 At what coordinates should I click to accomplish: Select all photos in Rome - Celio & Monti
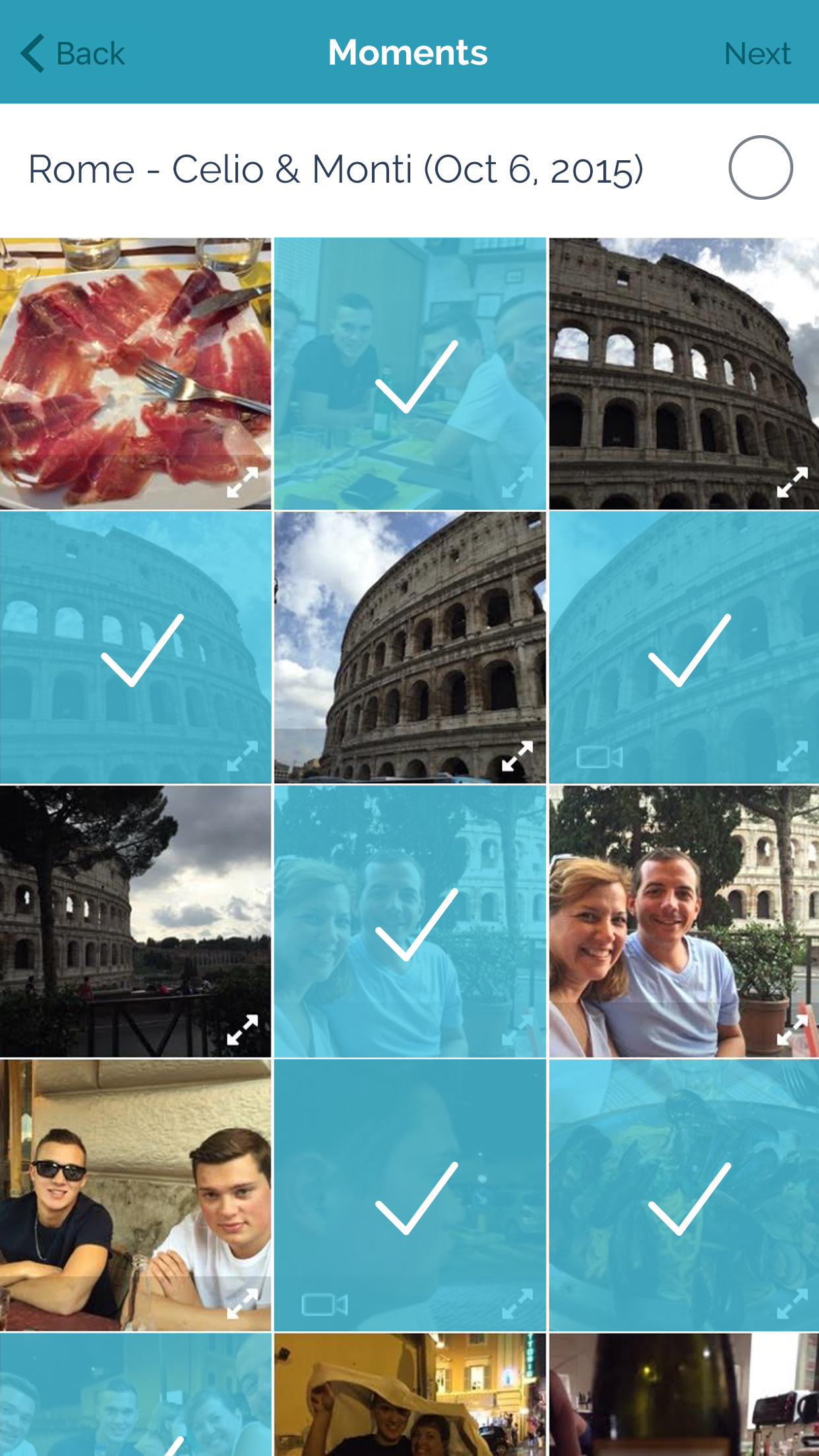(760, 167)
